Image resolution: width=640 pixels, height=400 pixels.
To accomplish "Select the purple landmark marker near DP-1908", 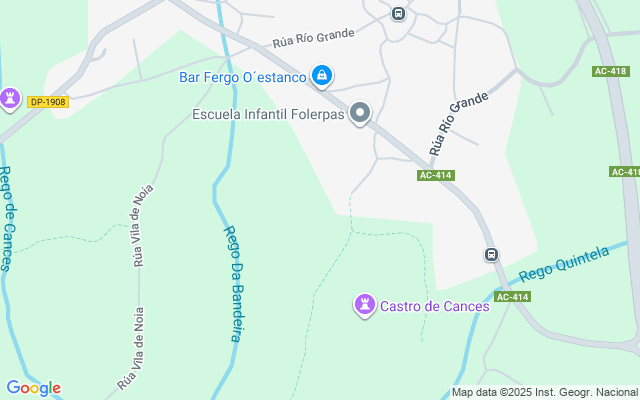I will 10,98.
